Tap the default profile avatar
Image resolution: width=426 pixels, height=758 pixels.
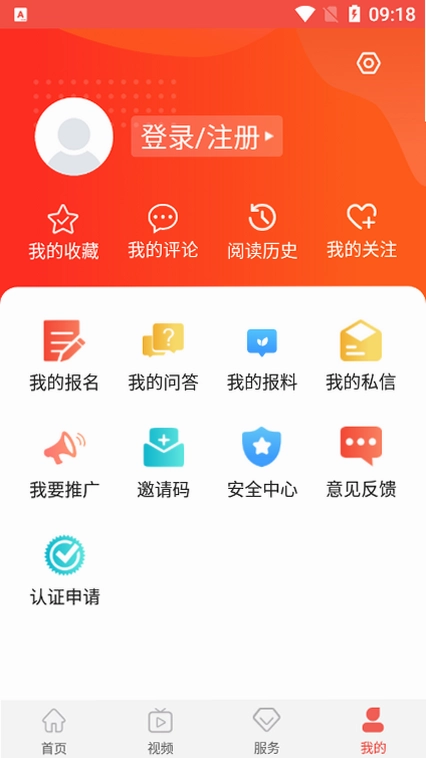74,136
